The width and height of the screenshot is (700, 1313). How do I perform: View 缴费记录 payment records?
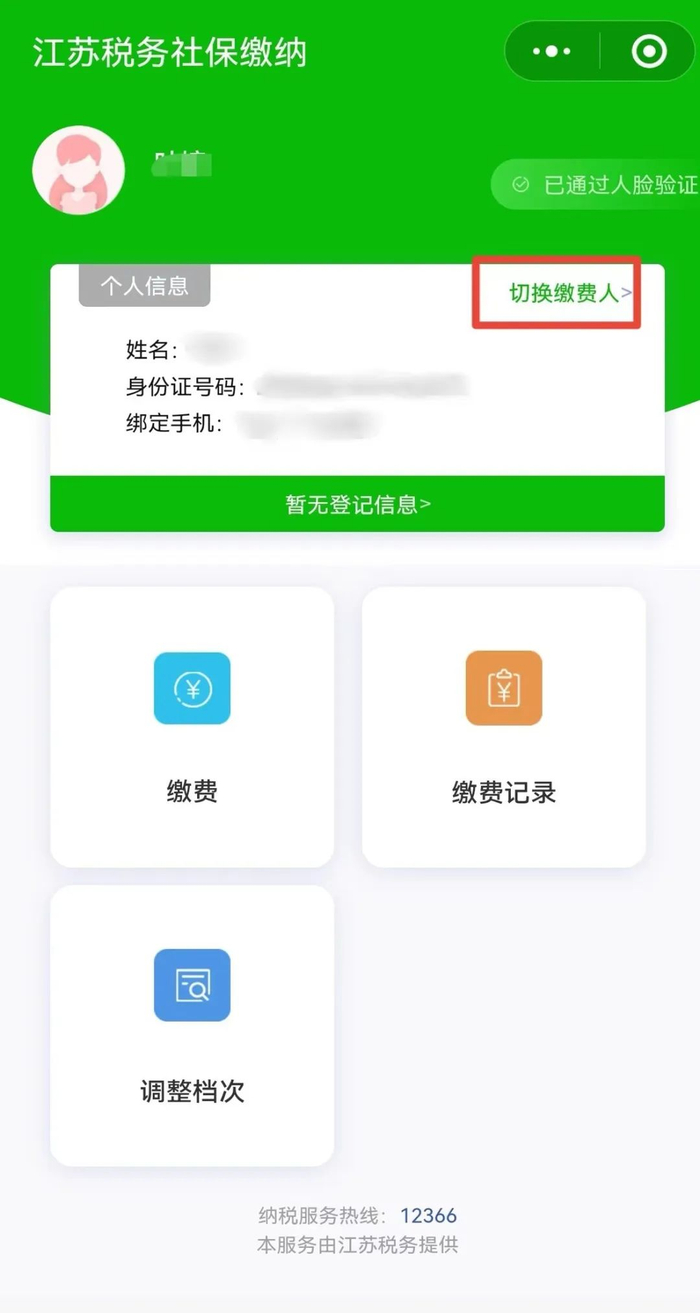pyautogui.click(x=504, y=727)
